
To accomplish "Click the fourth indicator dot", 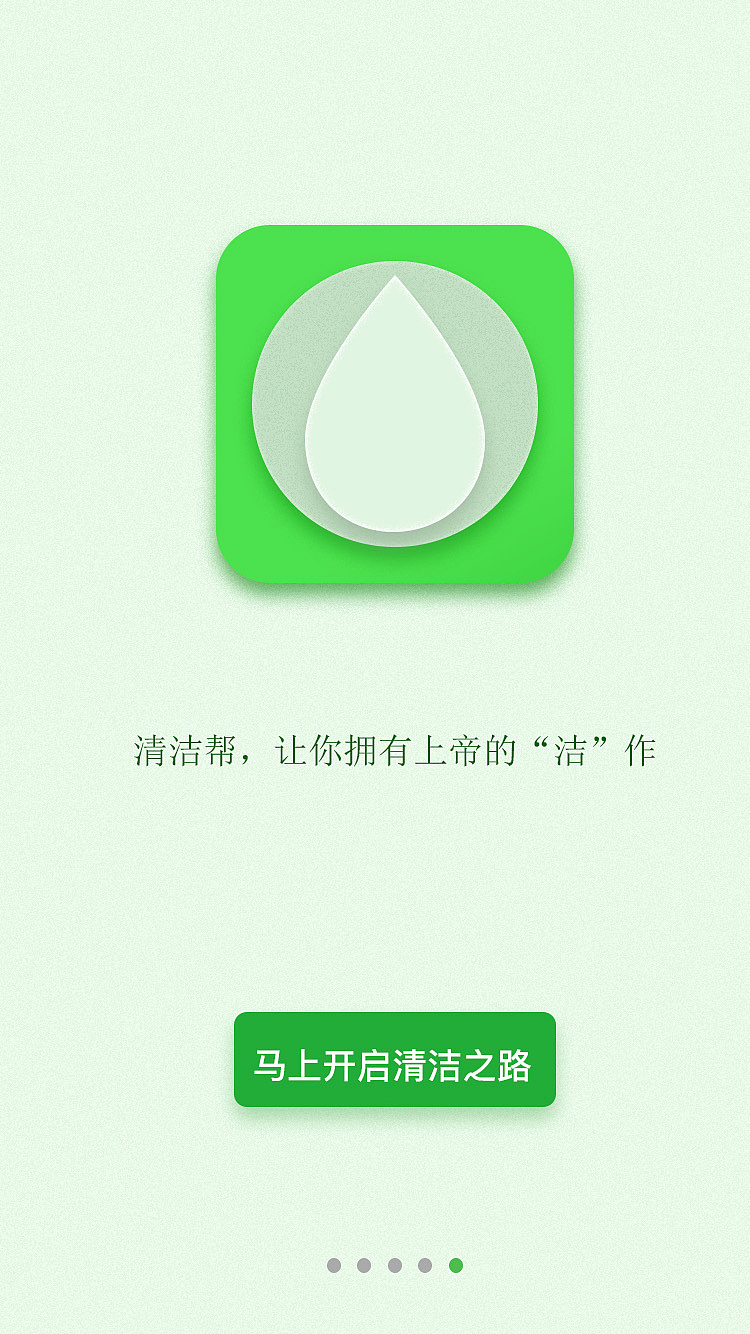I will [x=424, y=1265].
